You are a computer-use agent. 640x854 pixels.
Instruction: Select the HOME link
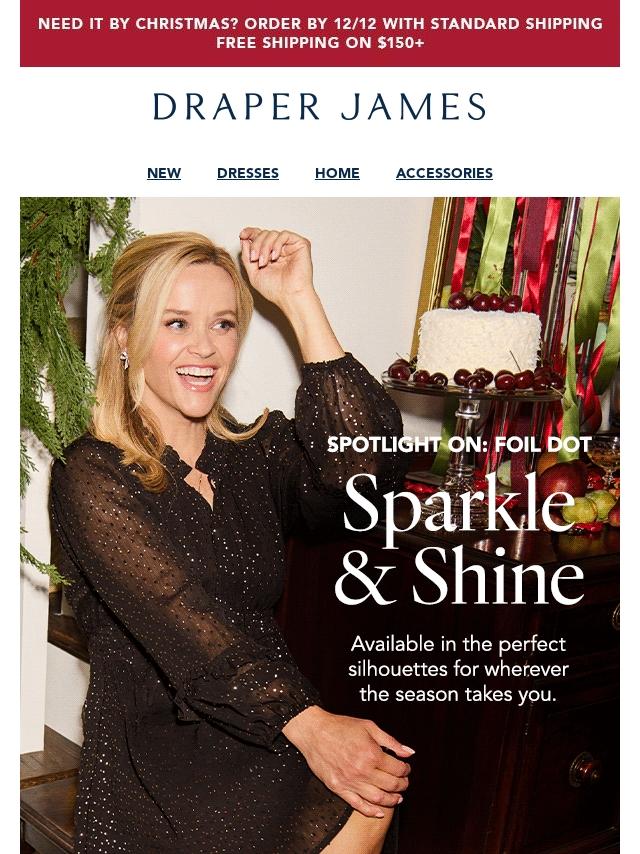pos(337,173)
